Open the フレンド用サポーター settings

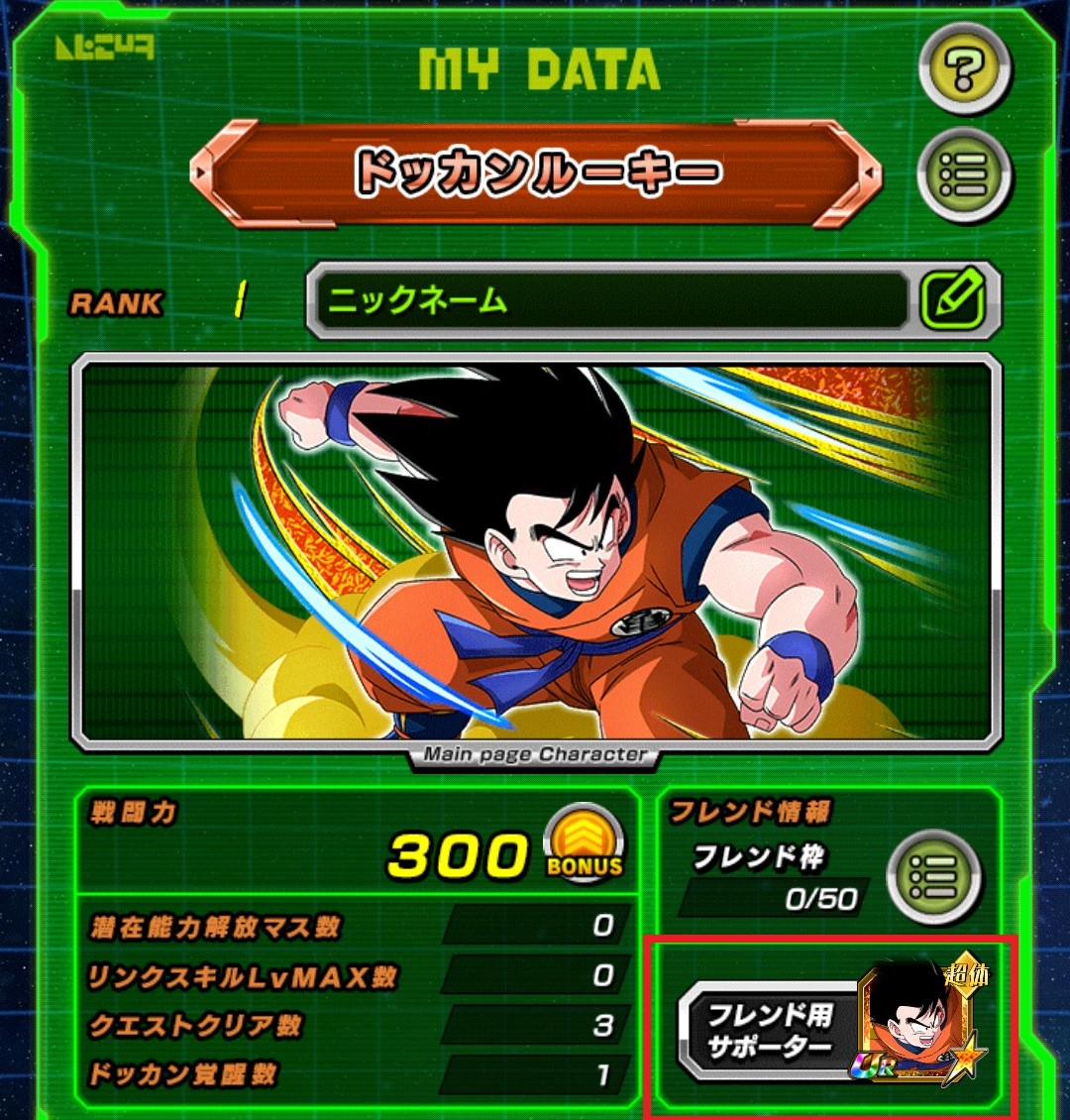pos(768,1031)
